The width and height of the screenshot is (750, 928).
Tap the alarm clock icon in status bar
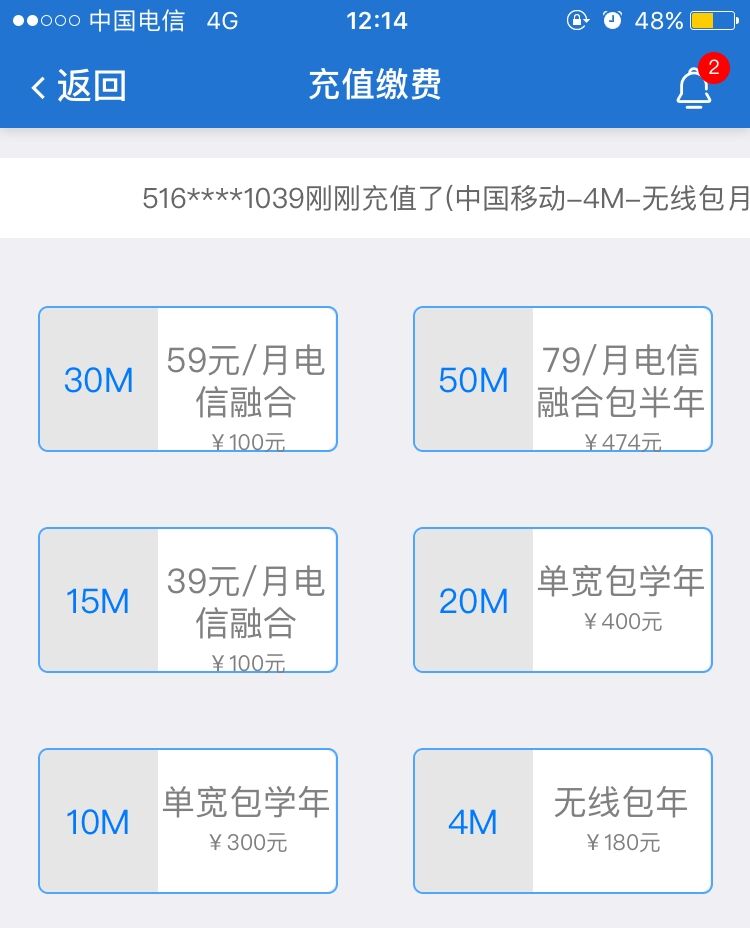tap(612, 19)
